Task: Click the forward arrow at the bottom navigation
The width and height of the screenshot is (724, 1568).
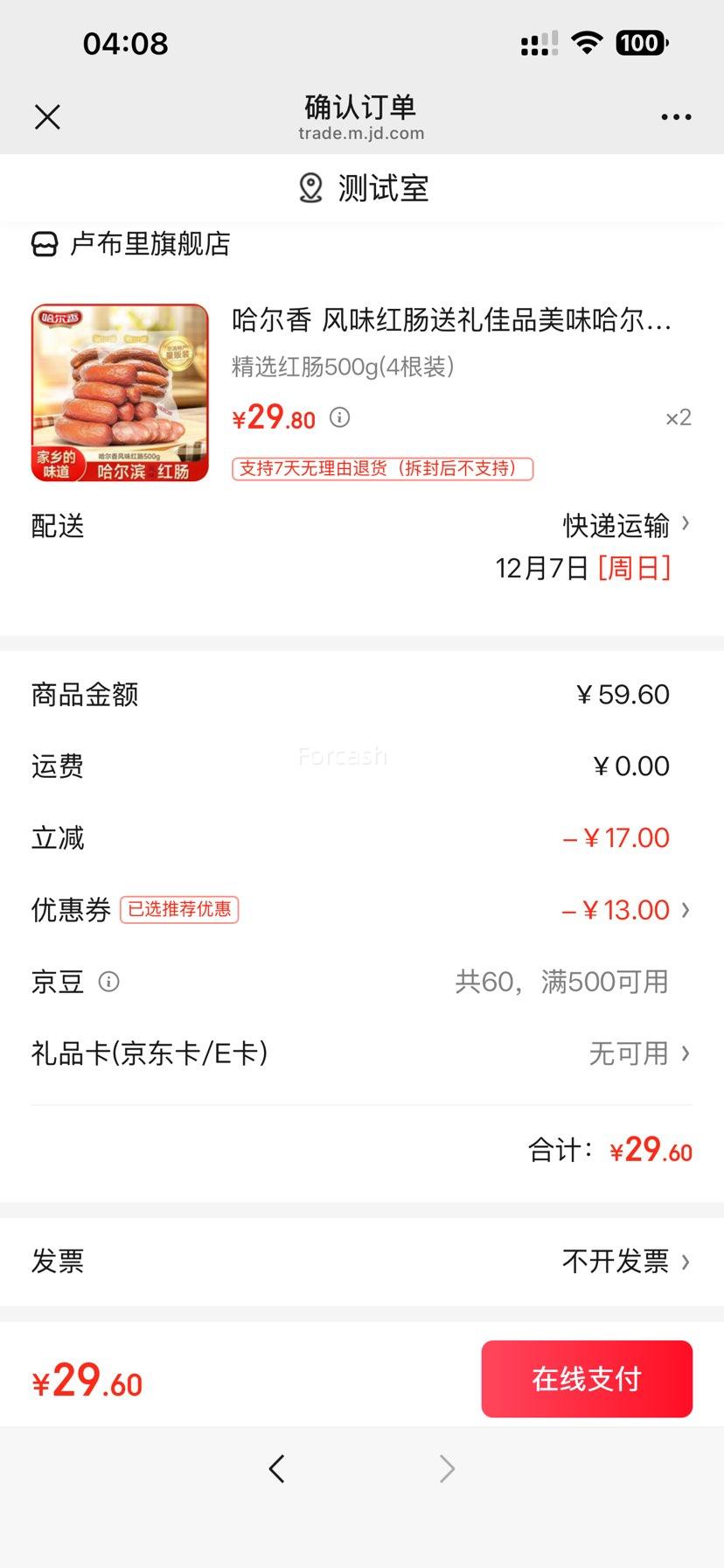Action: (446, 1468)
